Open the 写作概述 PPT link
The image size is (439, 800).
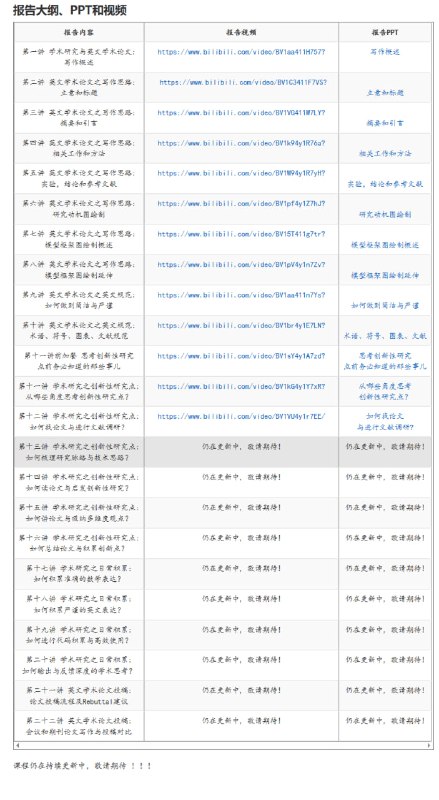(x=385, y=52)
